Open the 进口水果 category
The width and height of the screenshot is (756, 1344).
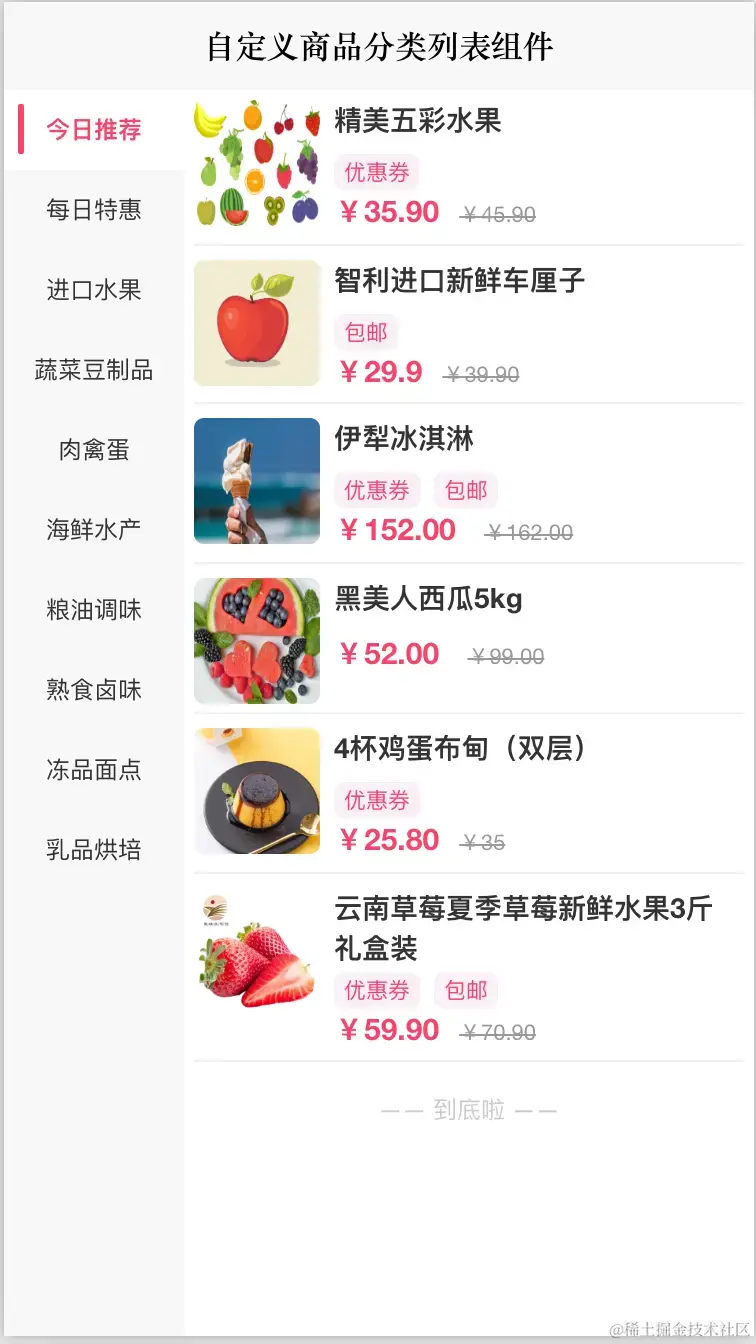point(94,290)
